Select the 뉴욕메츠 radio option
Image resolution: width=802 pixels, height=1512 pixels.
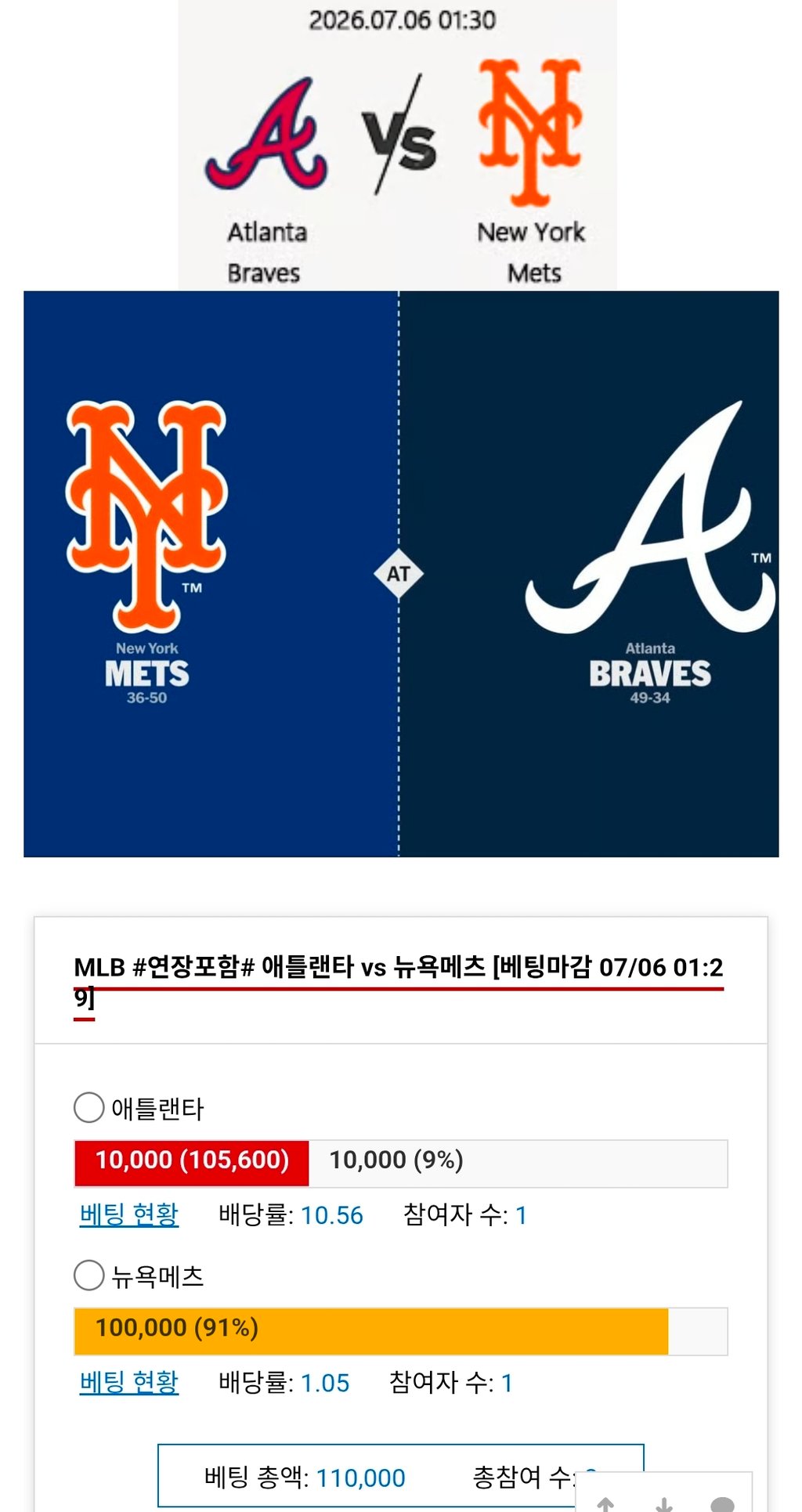(89, 1276)
